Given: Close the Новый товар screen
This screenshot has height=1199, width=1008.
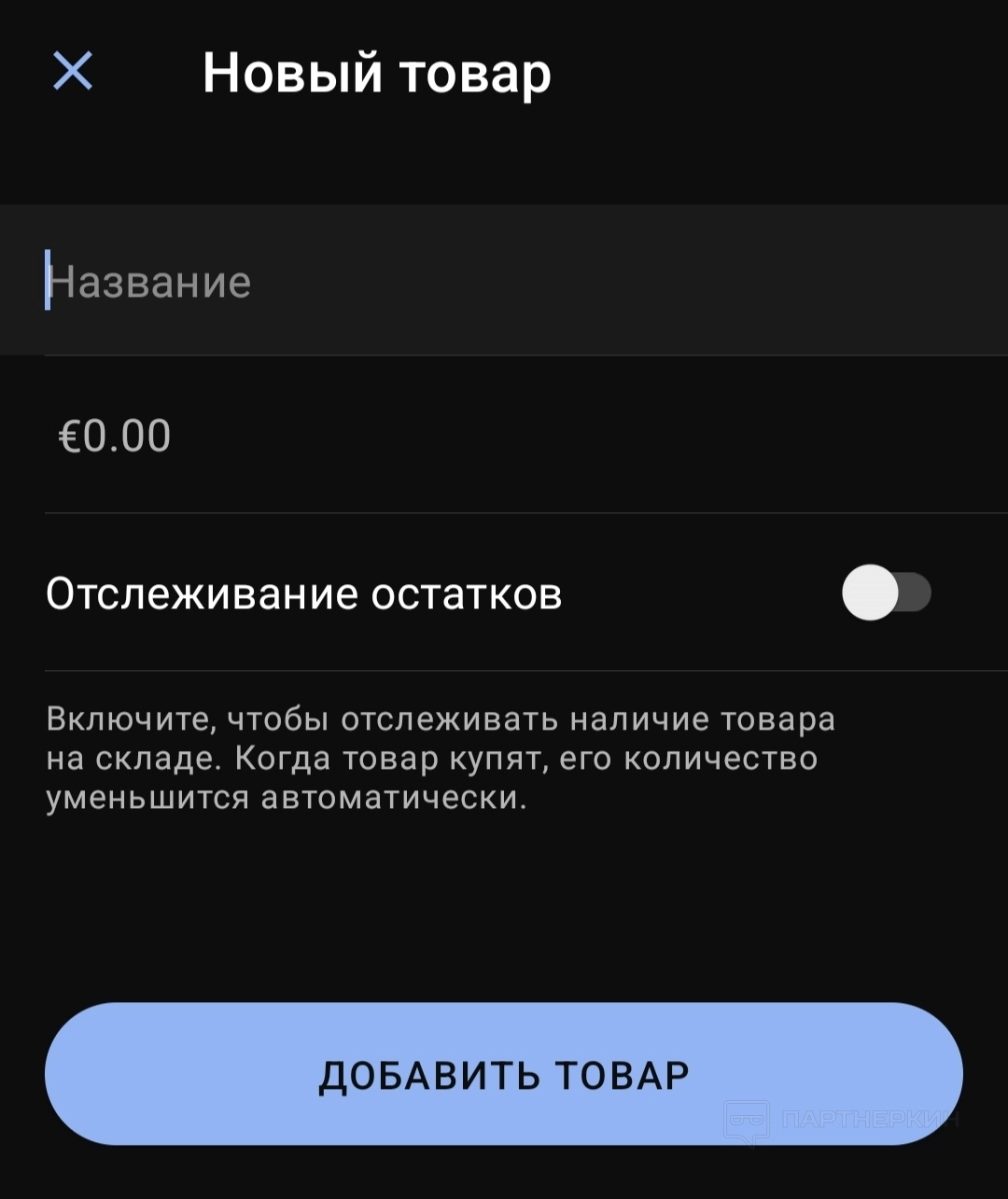Looking at the screenshot, I should (73, 71).
